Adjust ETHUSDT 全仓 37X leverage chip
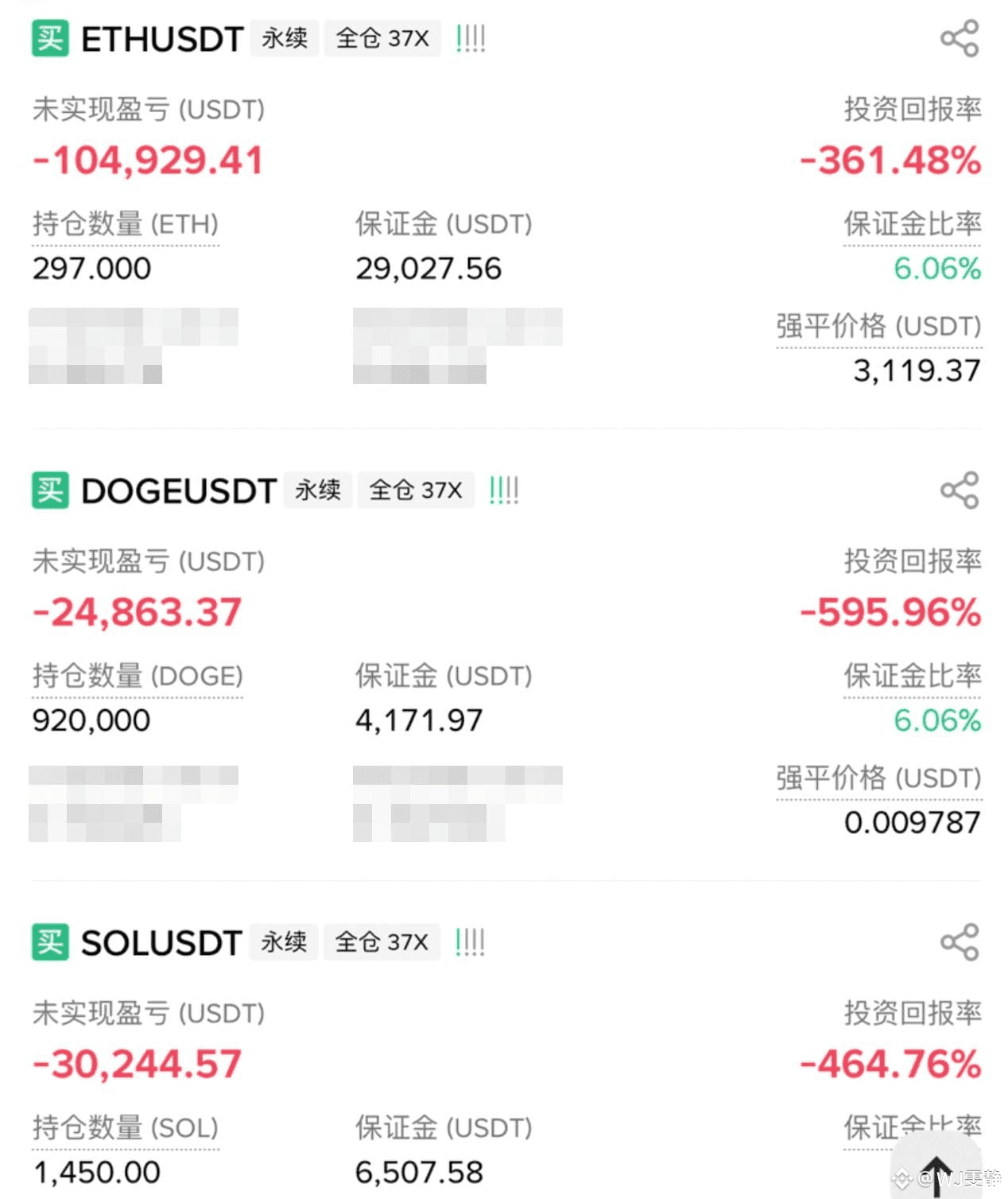The height and width of the screenshot is (1199, 1008). [382, 38]
